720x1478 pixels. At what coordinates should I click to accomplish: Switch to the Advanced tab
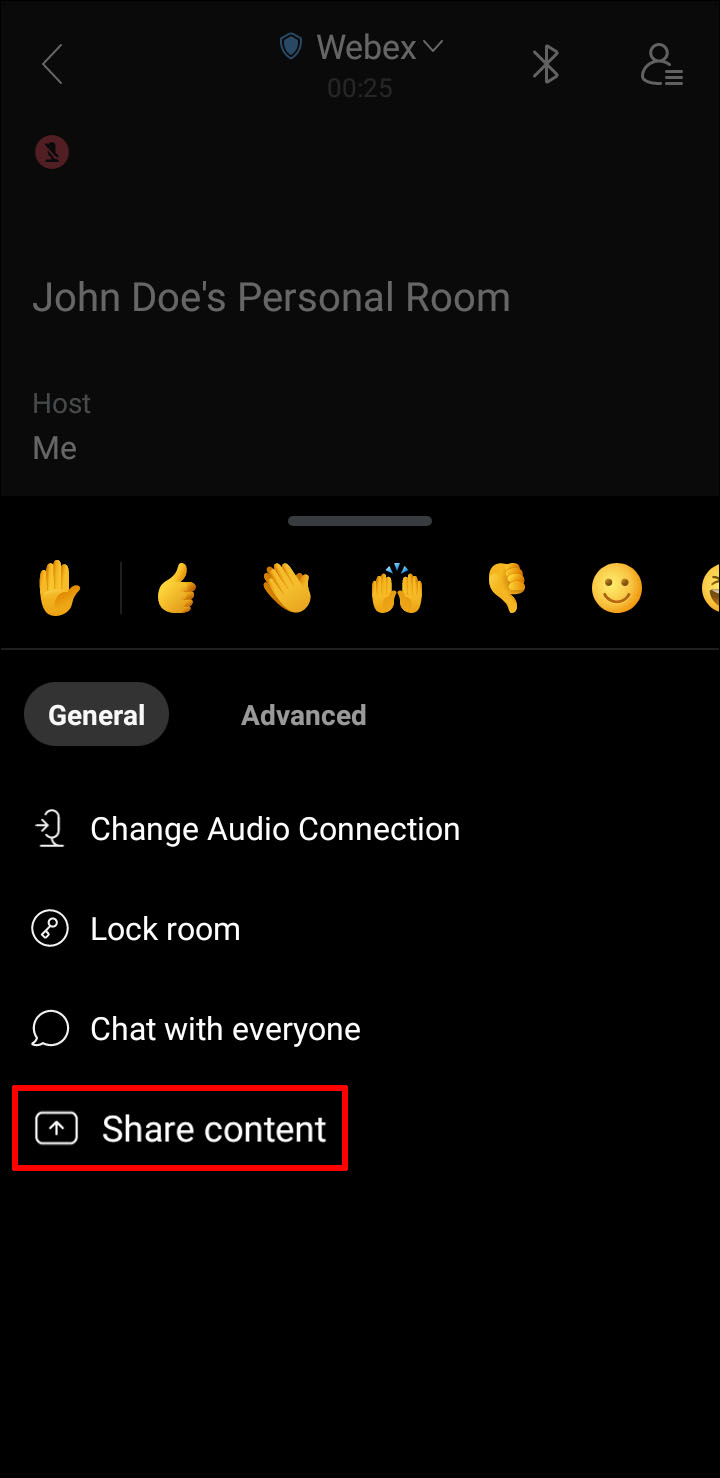[304, 715]
